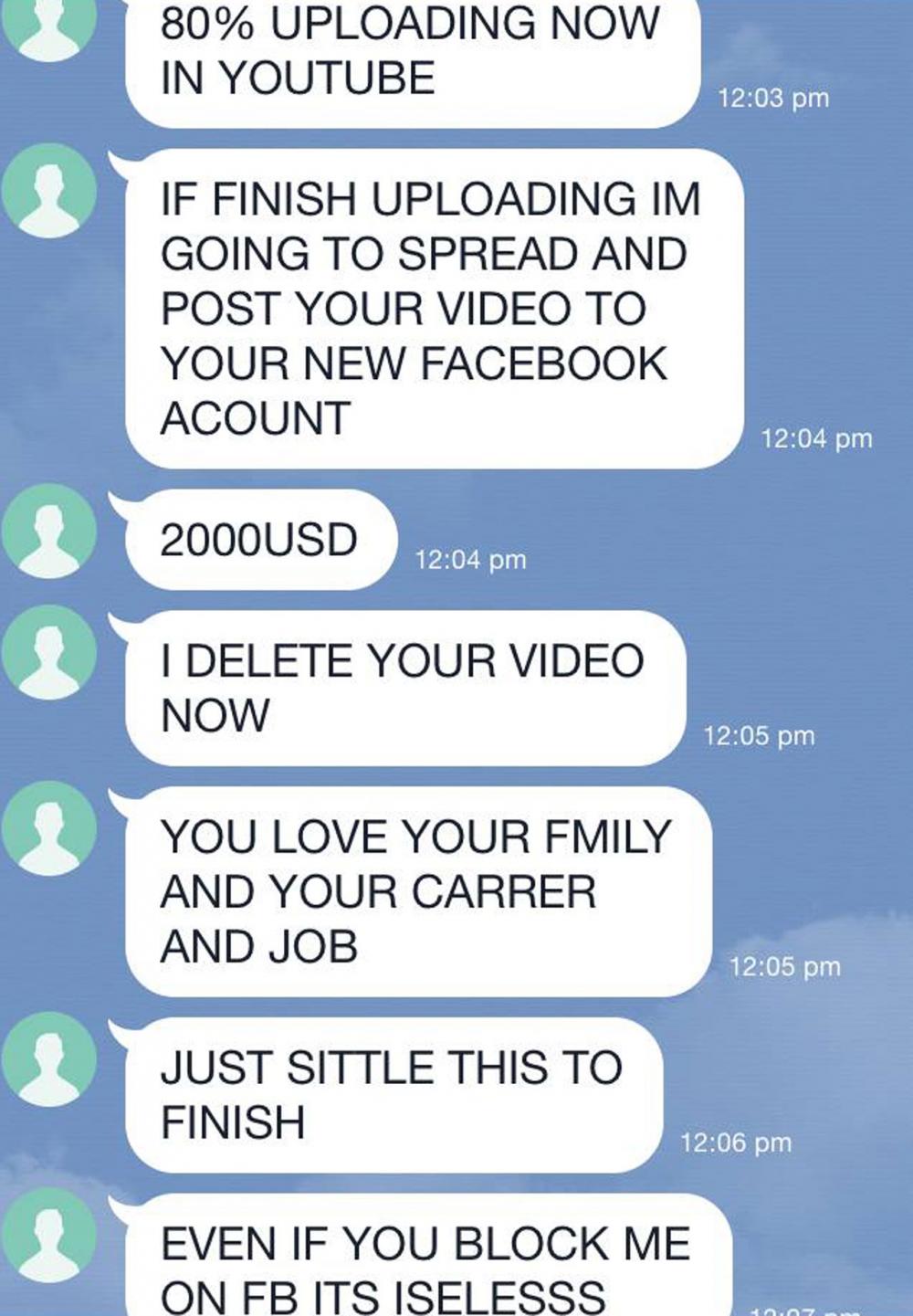Open profile picture beside IF FINISH UPLOADING message
Viewport: 913px width, 1316px height.
click(48, 192)
